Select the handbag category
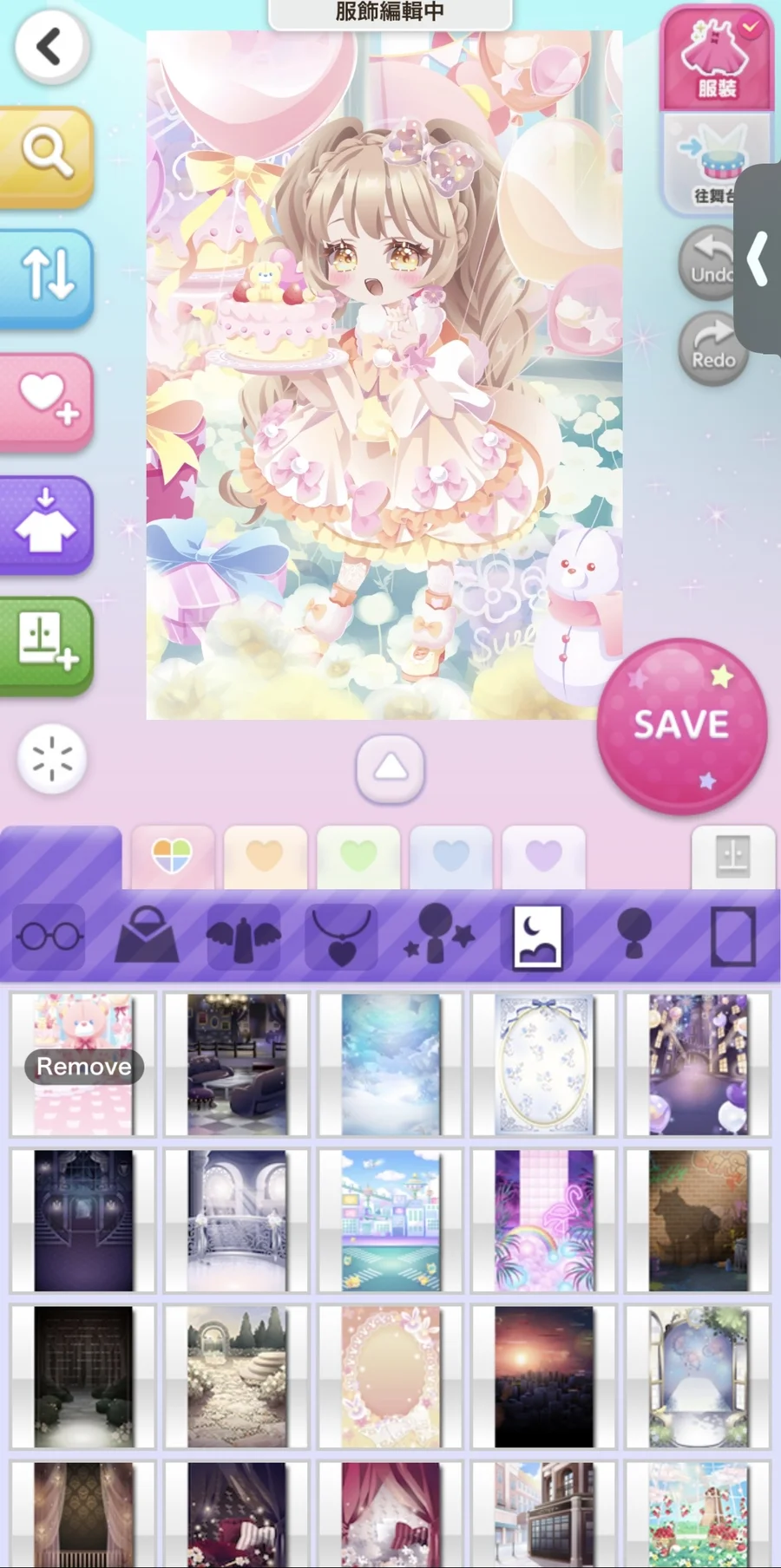Viewport: 781px width, 1568px height. pos(147,937)
